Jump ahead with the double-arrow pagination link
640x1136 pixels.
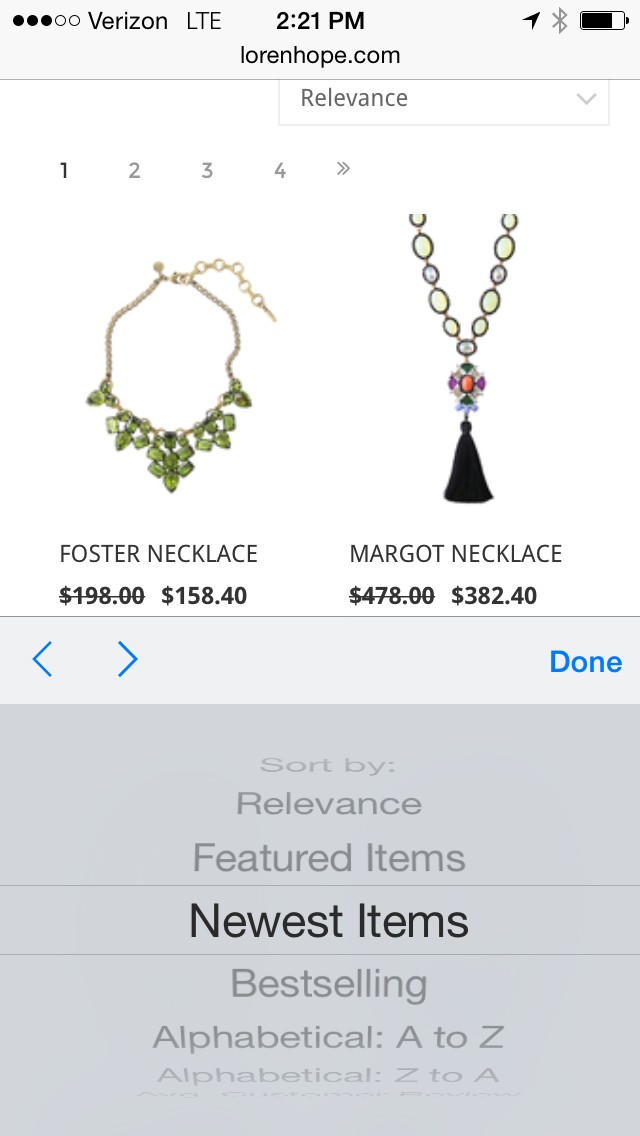[343, 169]
